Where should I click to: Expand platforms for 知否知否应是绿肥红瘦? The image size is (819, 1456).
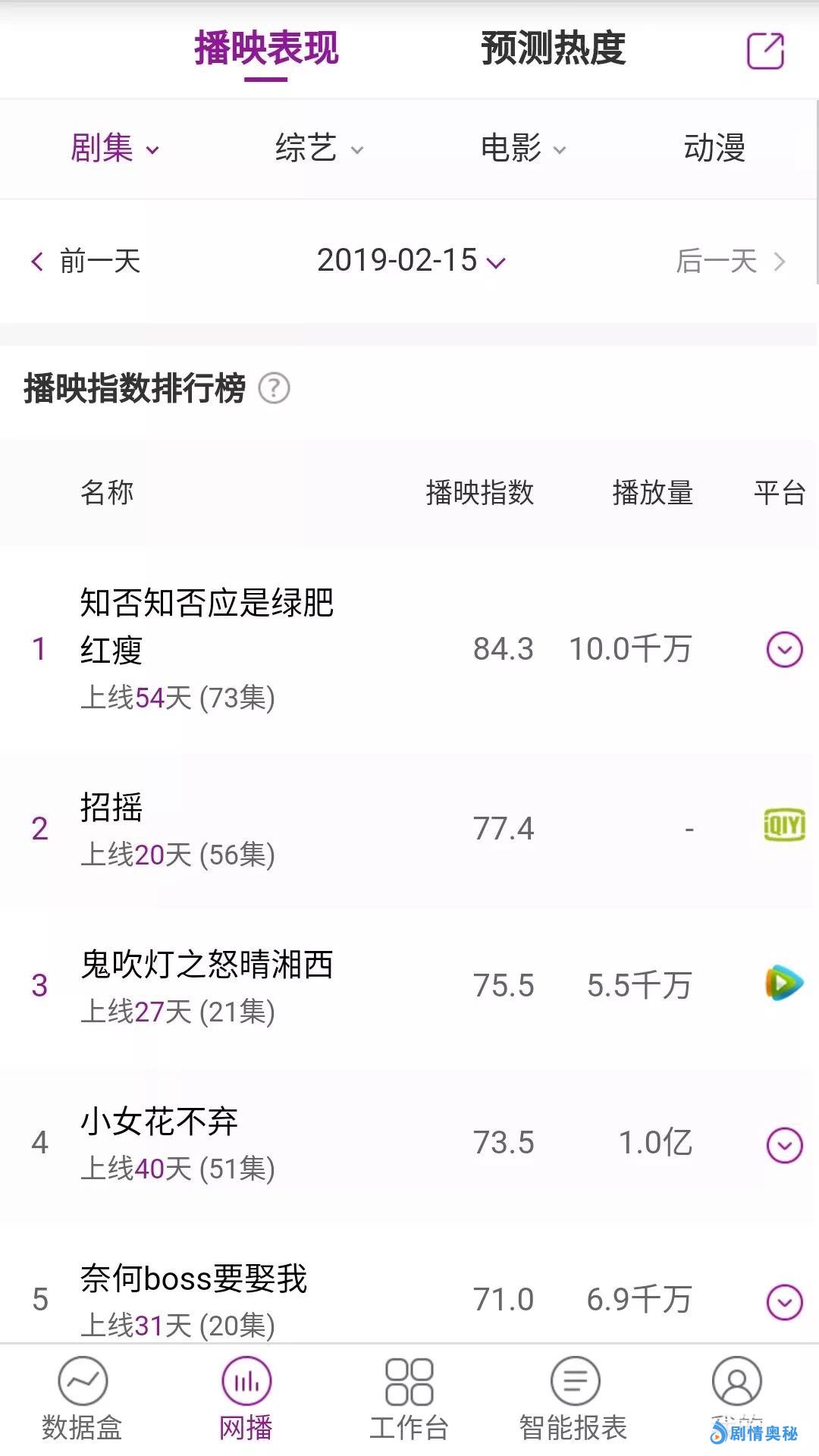point(784,649)
